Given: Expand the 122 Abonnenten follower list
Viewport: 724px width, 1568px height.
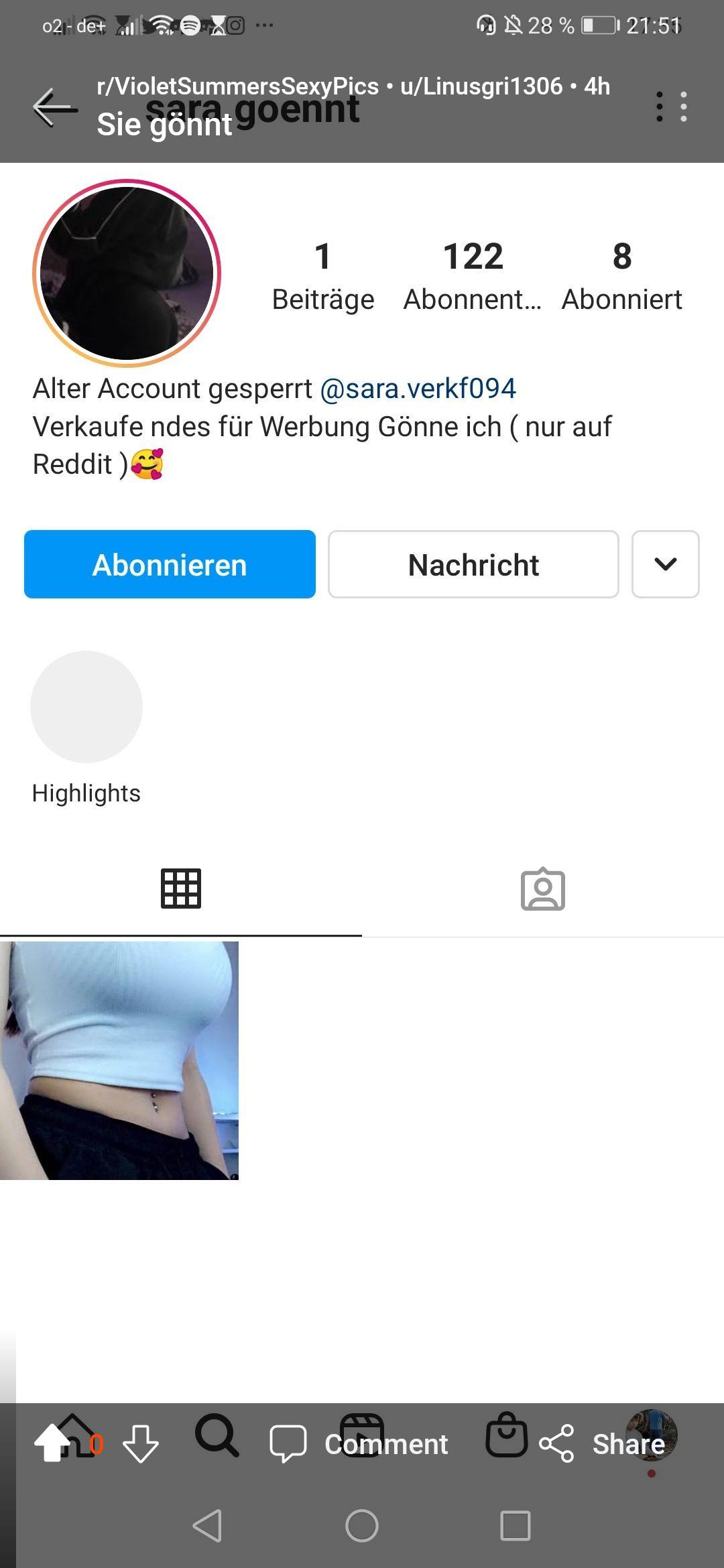Looking at the screenshot, I should 473,275.
